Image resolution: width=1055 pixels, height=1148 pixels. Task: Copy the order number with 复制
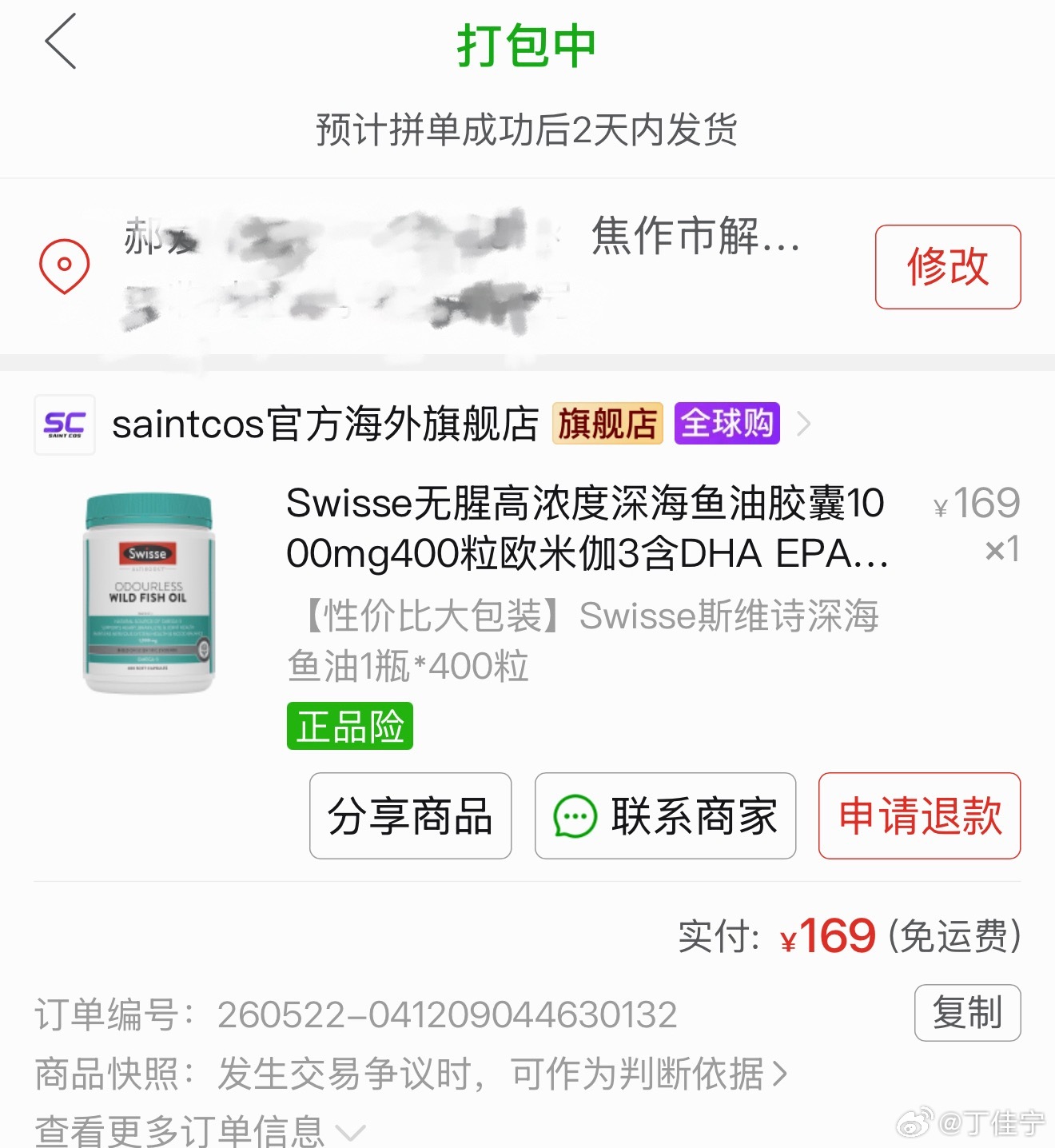click(968, 1013)
